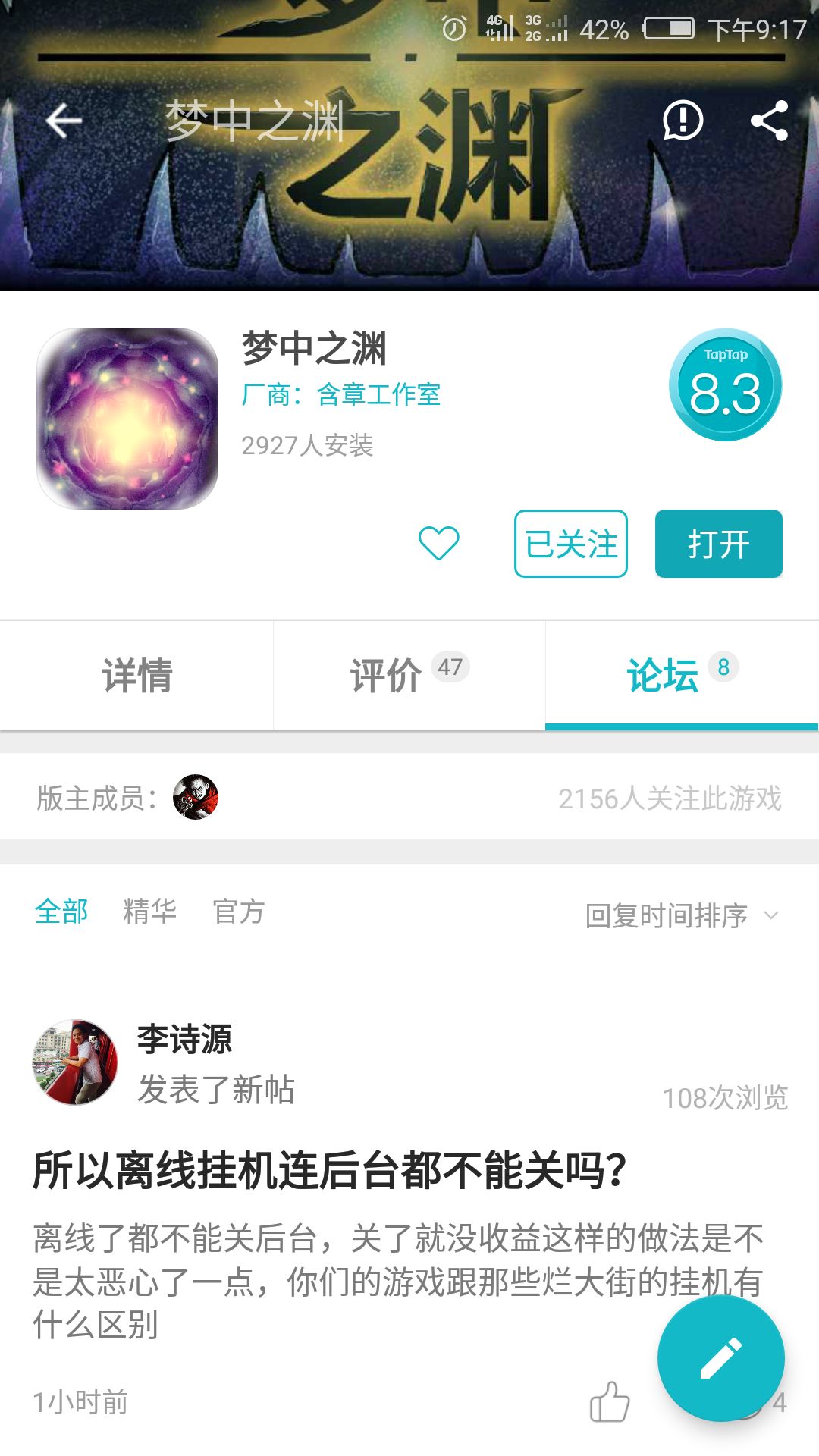Image resolution: width=819 pixels, height=1456 pixels.
Task: Launch the game with 打开 button
Action: 719,543
